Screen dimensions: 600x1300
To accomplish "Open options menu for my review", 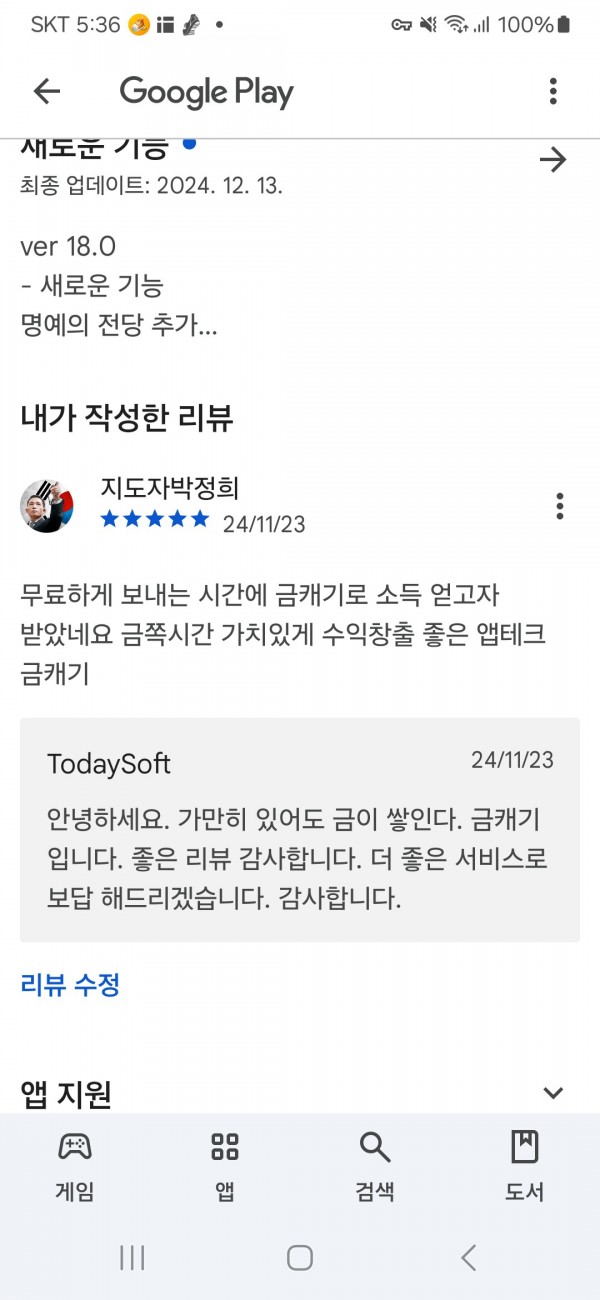I will coord(560,506).
